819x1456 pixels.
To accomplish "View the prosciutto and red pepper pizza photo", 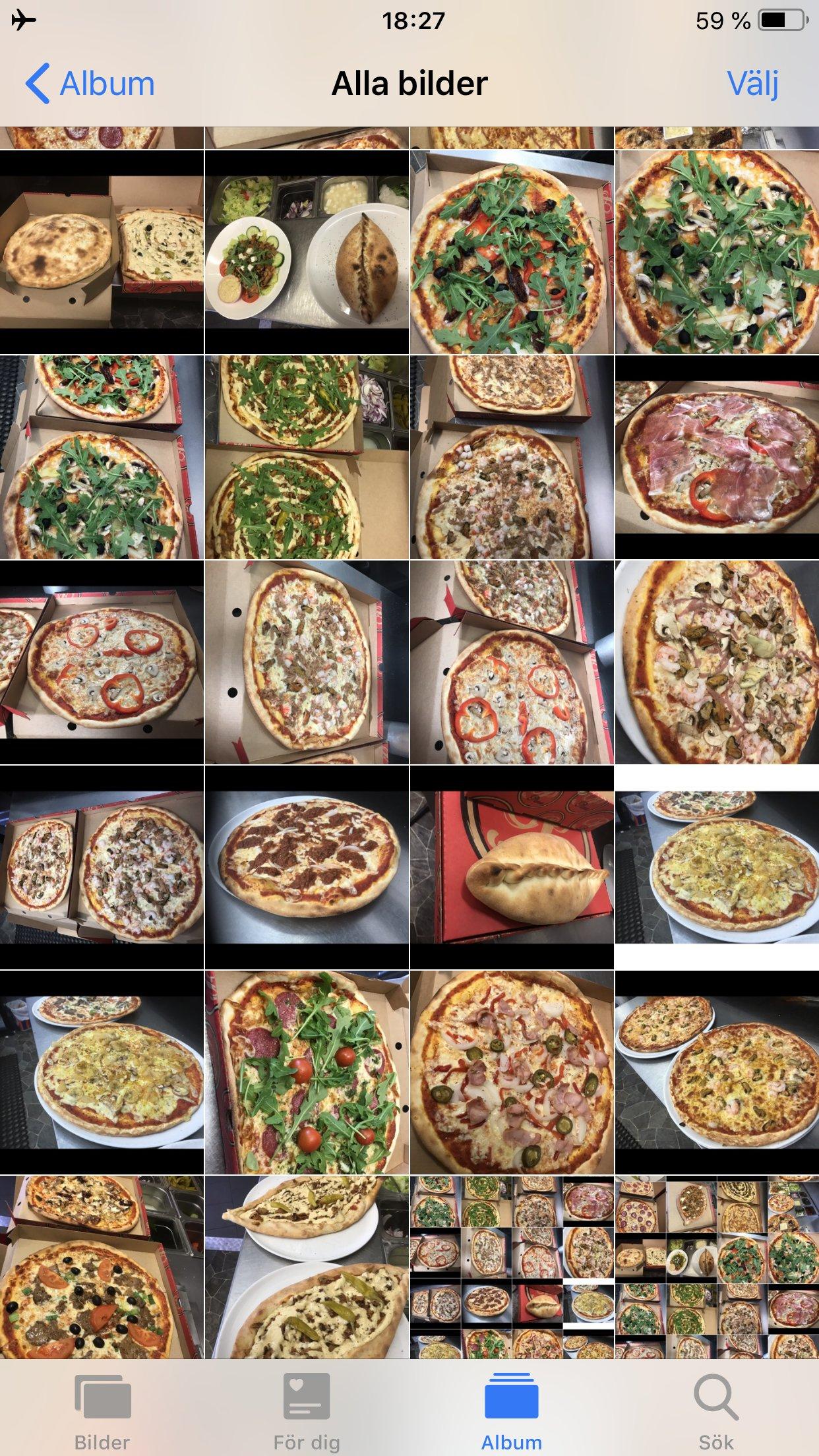I will (x=717, y=458).
